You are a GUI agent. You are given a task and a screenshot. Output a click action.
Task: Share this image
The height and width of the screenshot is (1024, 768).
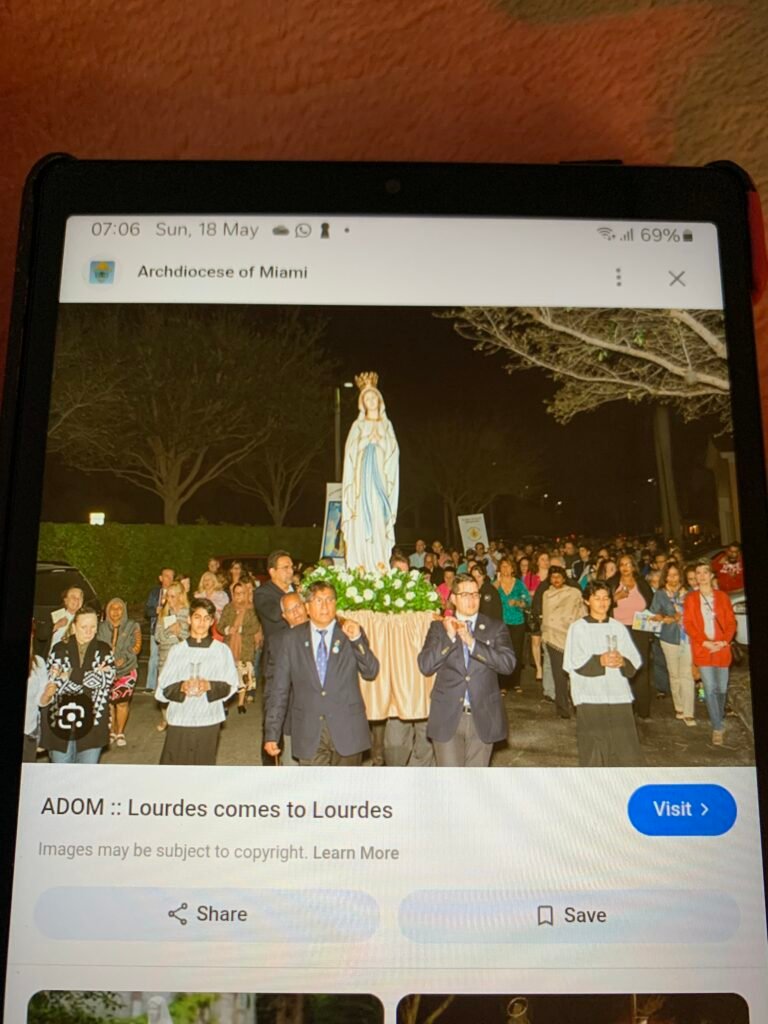click(208, 914)
